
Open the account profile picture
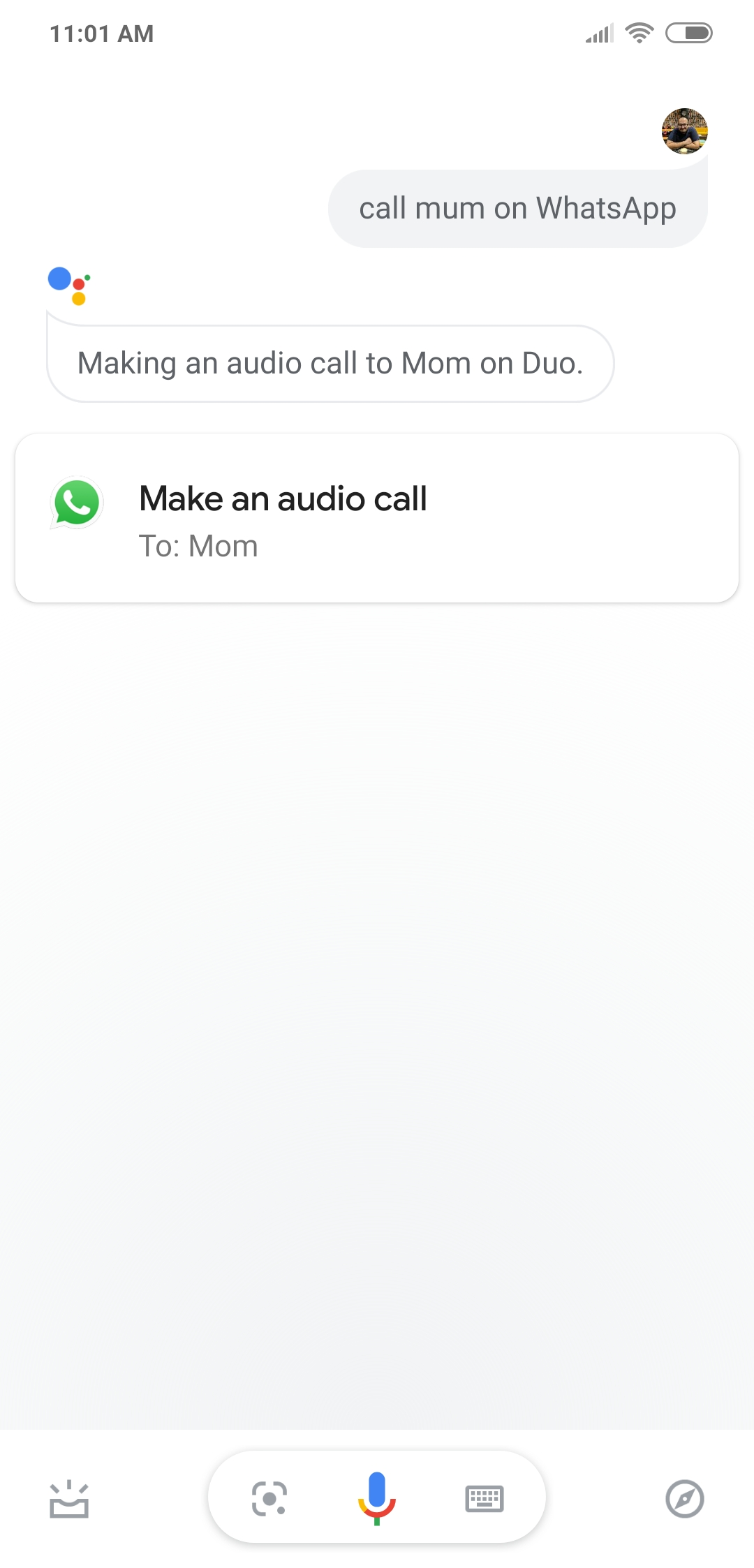684,131
